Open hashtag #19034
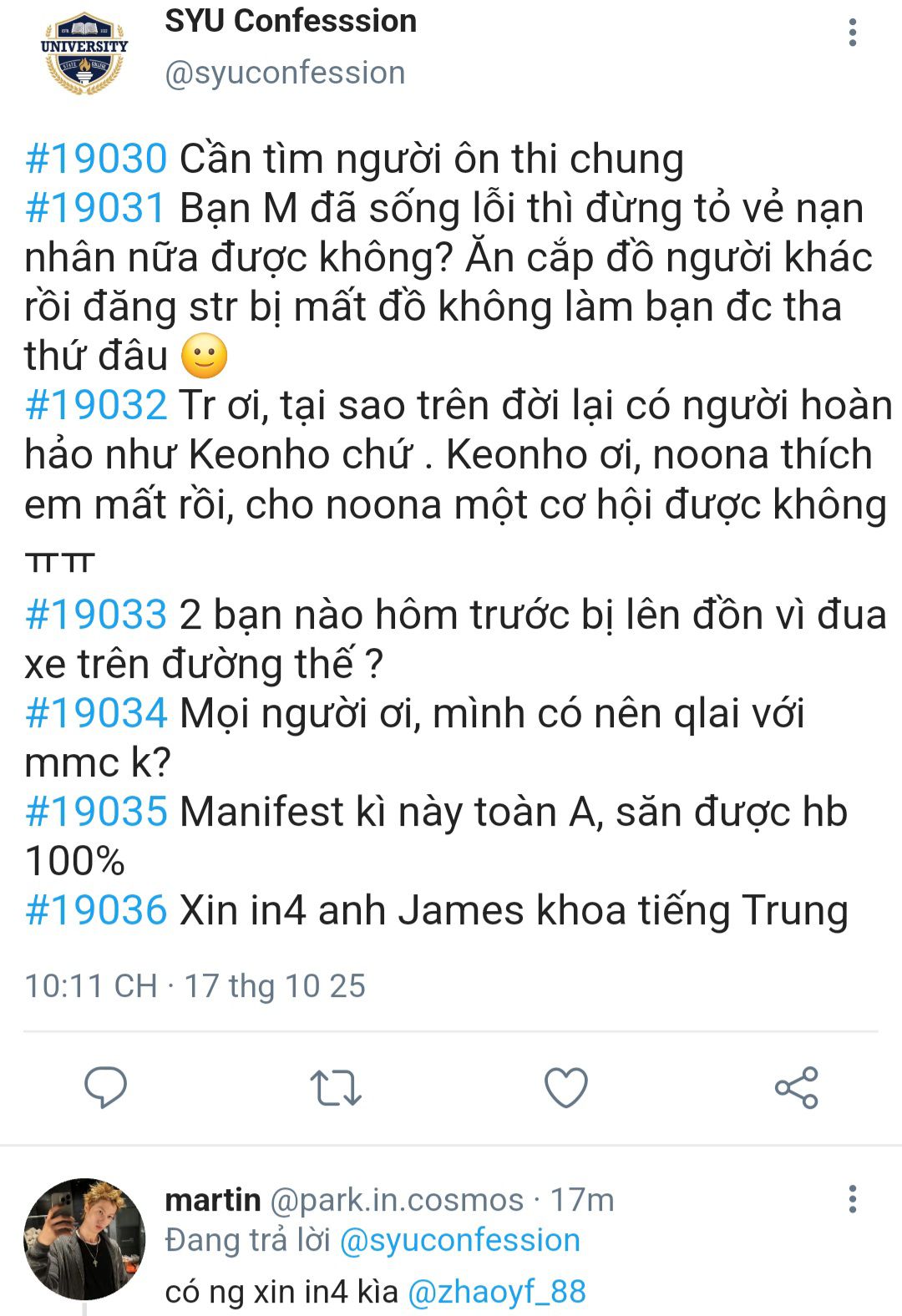Image resolution: width=902 pixels, height=1316 pixels. click(96, 713)
